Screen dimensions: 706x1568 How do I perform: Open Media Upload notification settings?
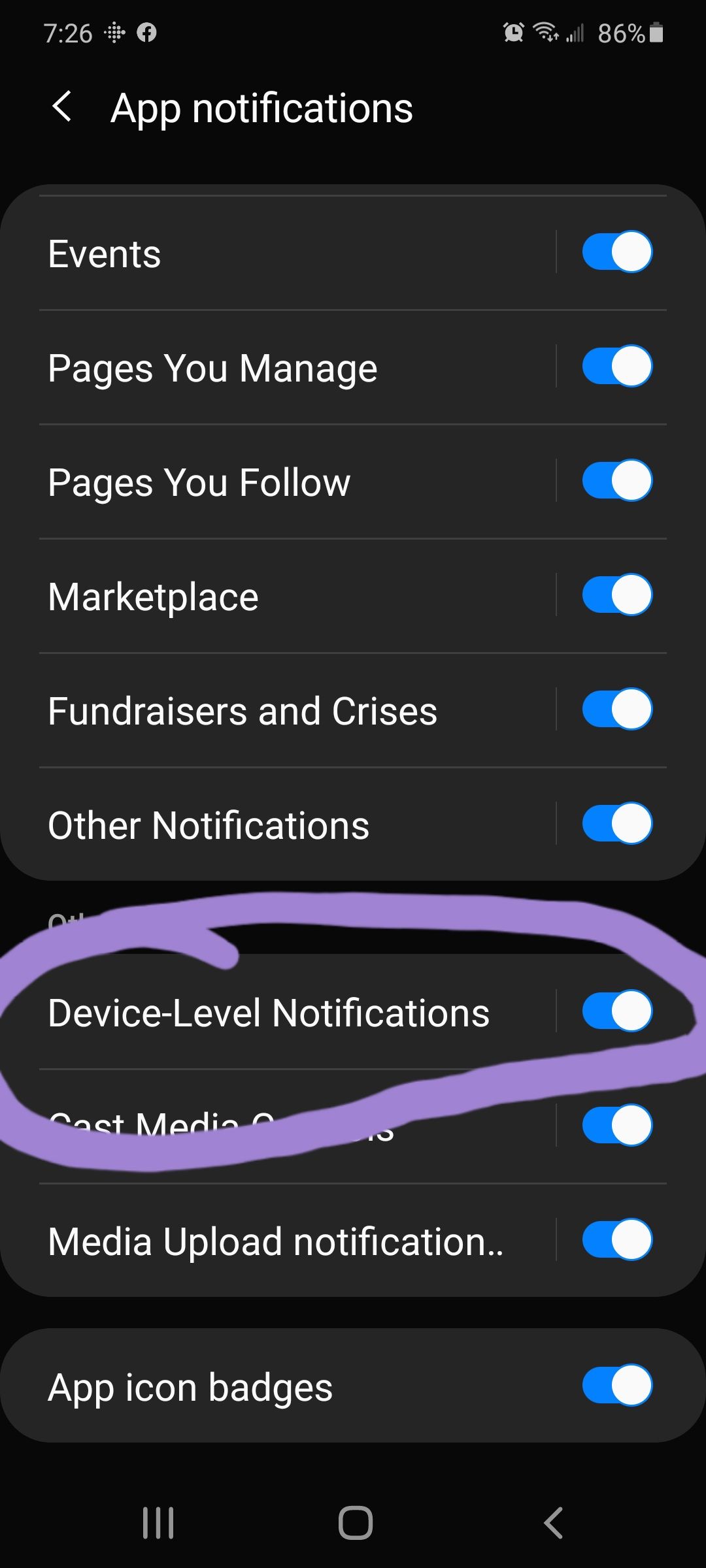click(276, 1241)
